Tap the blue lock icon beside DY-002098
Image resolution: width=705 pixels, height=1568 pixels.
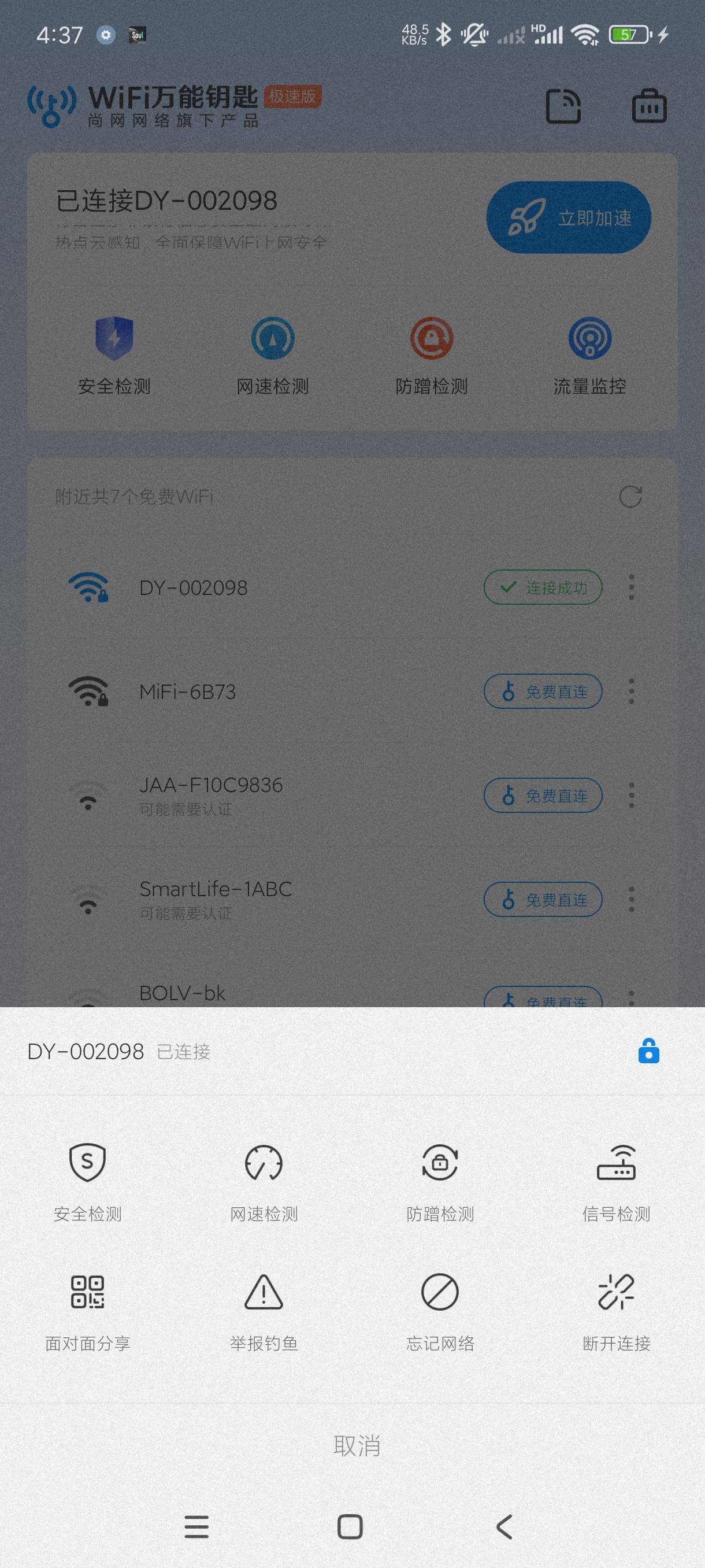[648, 1051]
